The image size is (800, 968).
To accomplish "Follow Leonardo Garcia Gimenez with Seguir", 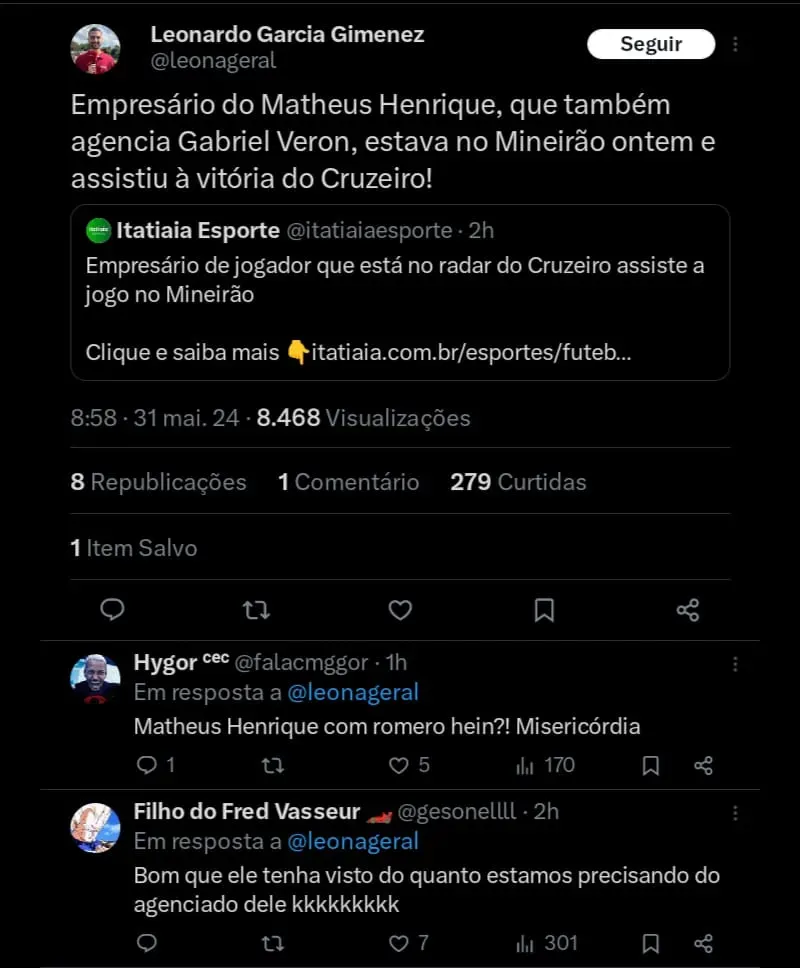I will (651, 44).
